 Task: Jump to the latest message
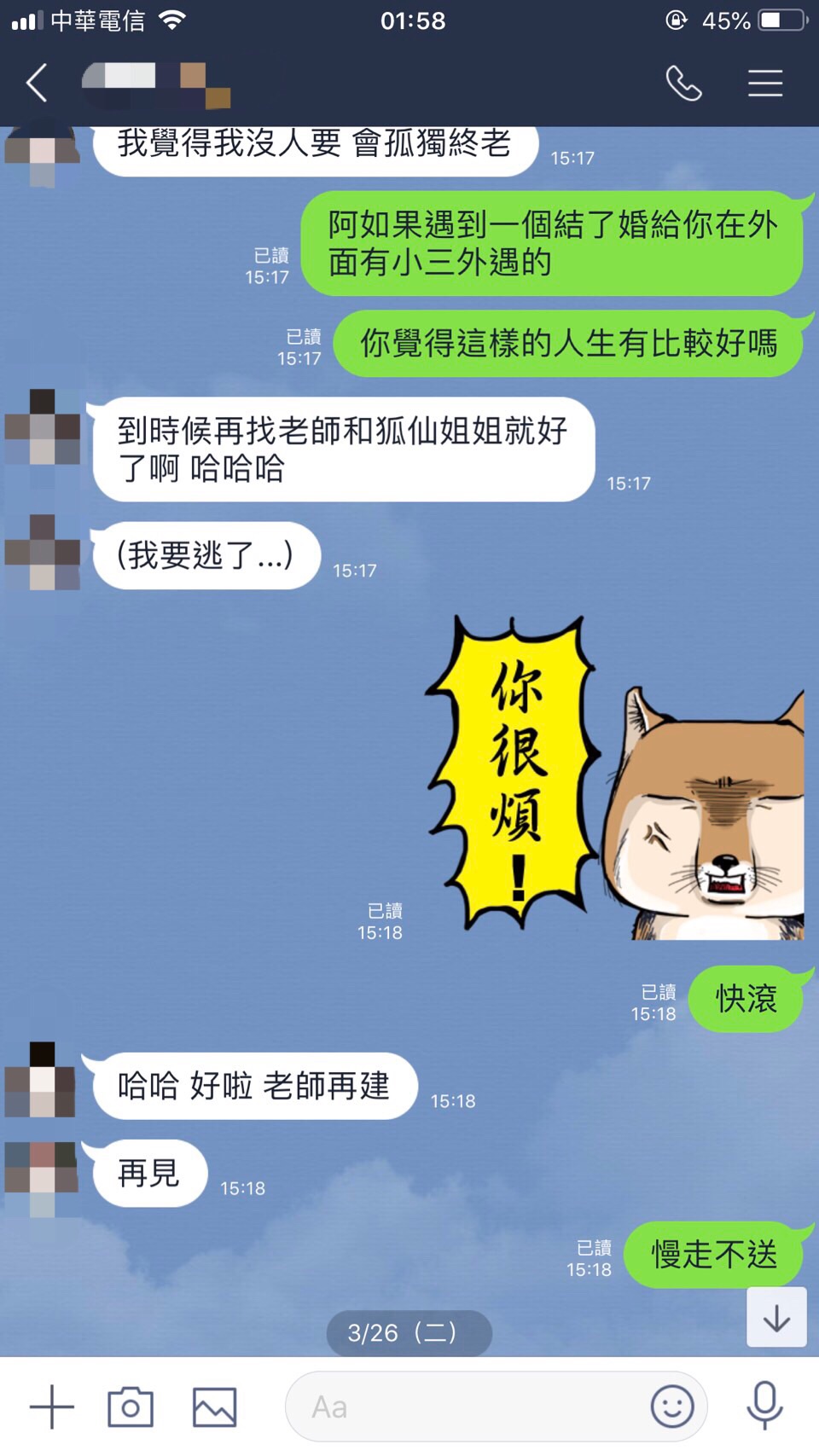click(776, 1318)
